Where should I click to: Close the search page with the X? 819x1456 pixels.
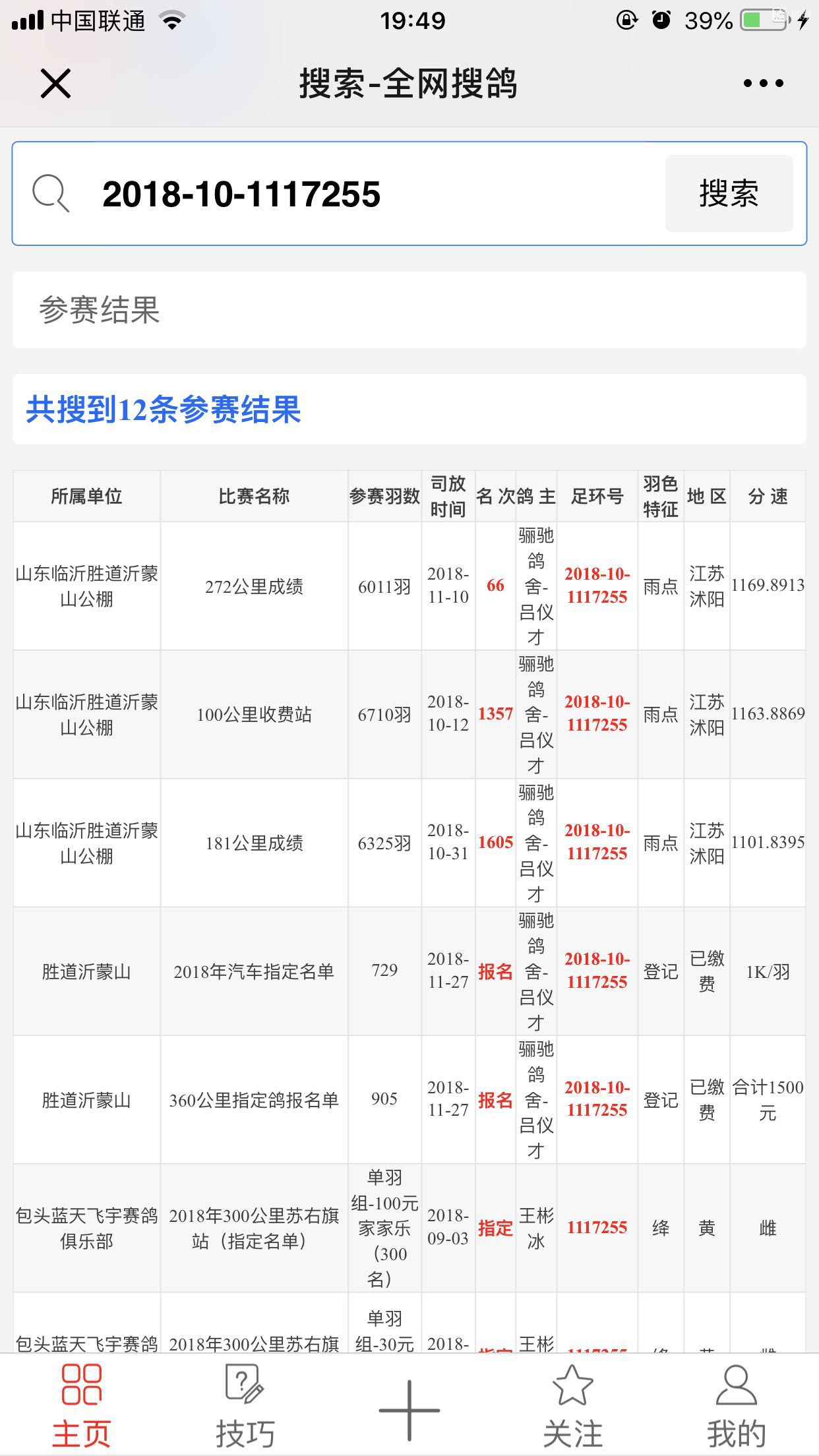tap(55, 84)
